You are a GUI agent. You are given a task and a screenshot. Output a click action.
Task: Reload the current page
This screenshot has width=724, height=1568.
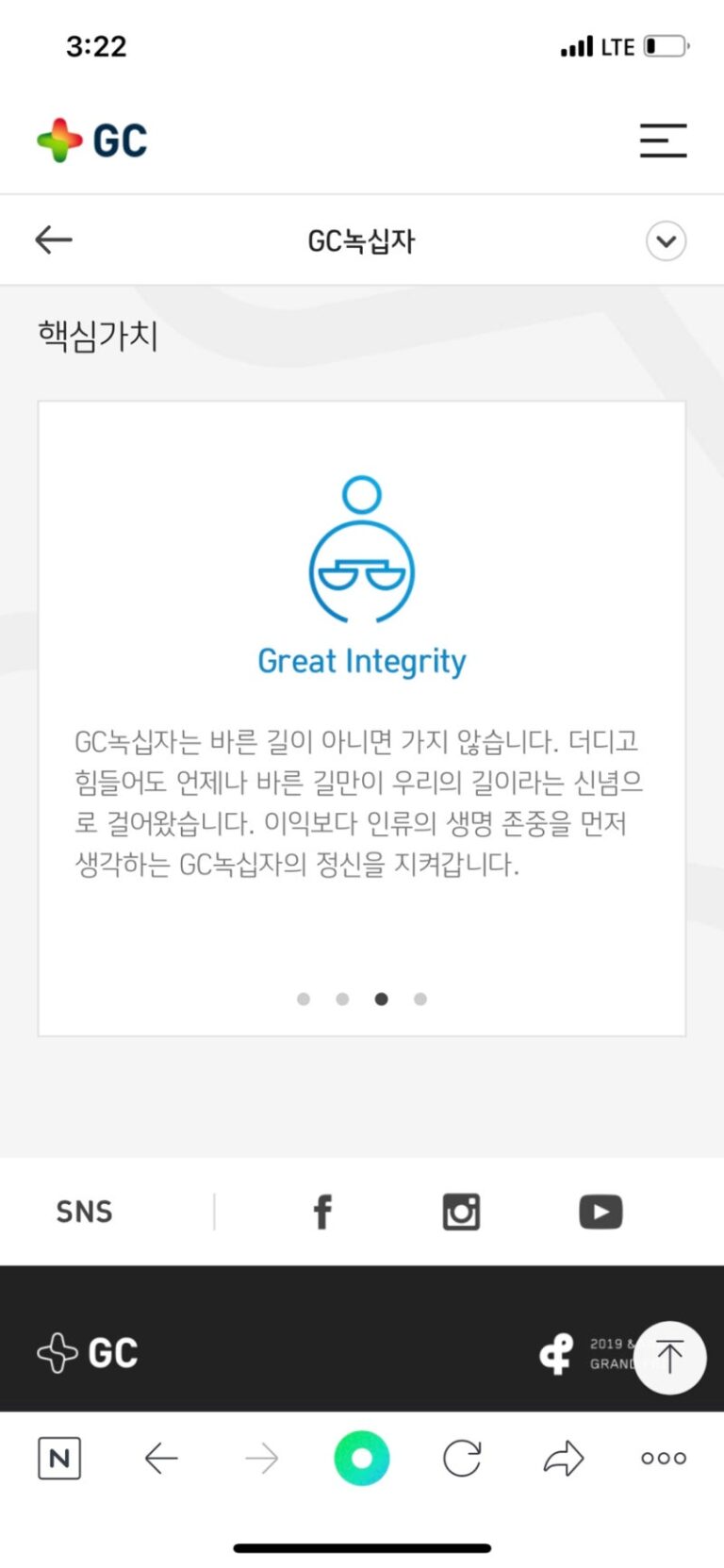pos(462,1459)
